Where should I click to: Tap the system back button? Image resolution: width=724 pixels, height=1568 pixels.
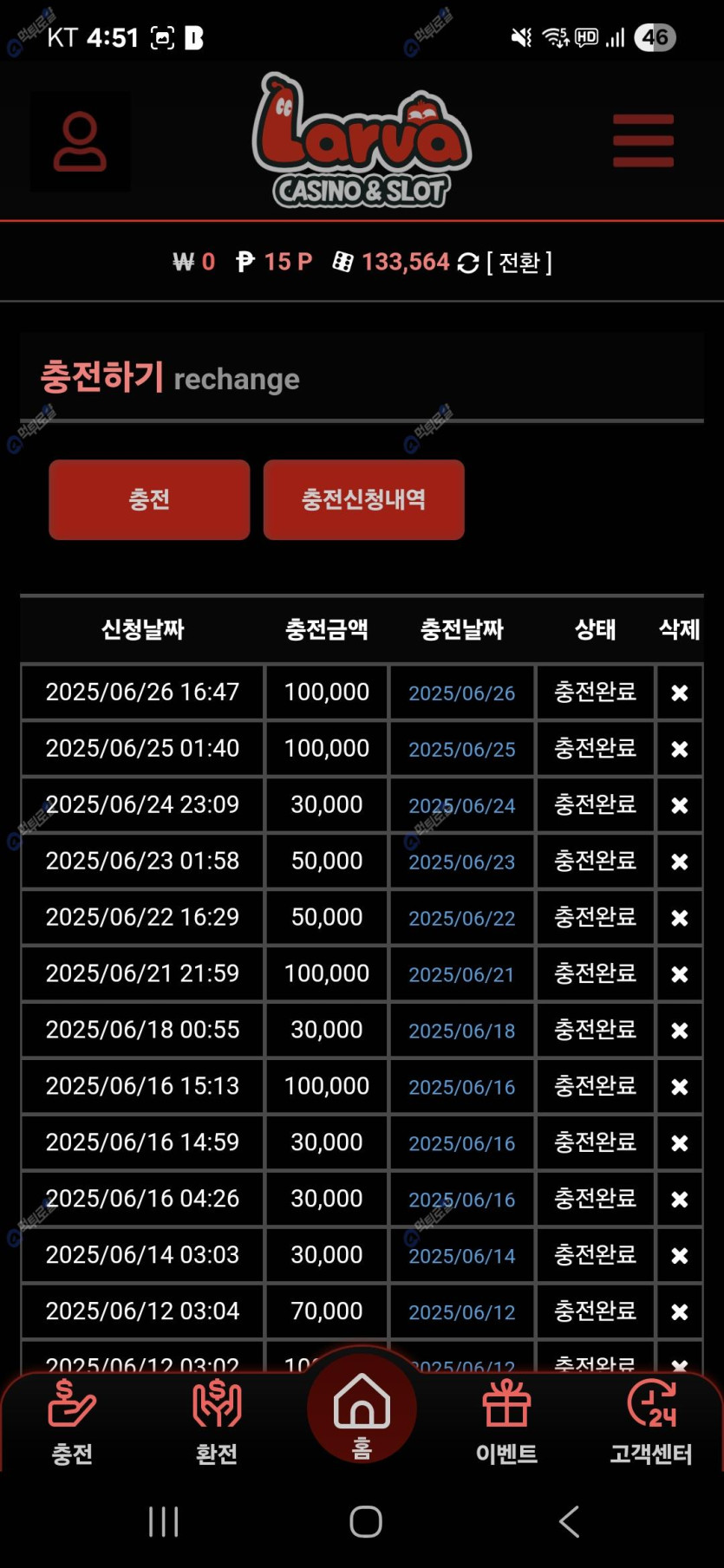[569, 1521]
